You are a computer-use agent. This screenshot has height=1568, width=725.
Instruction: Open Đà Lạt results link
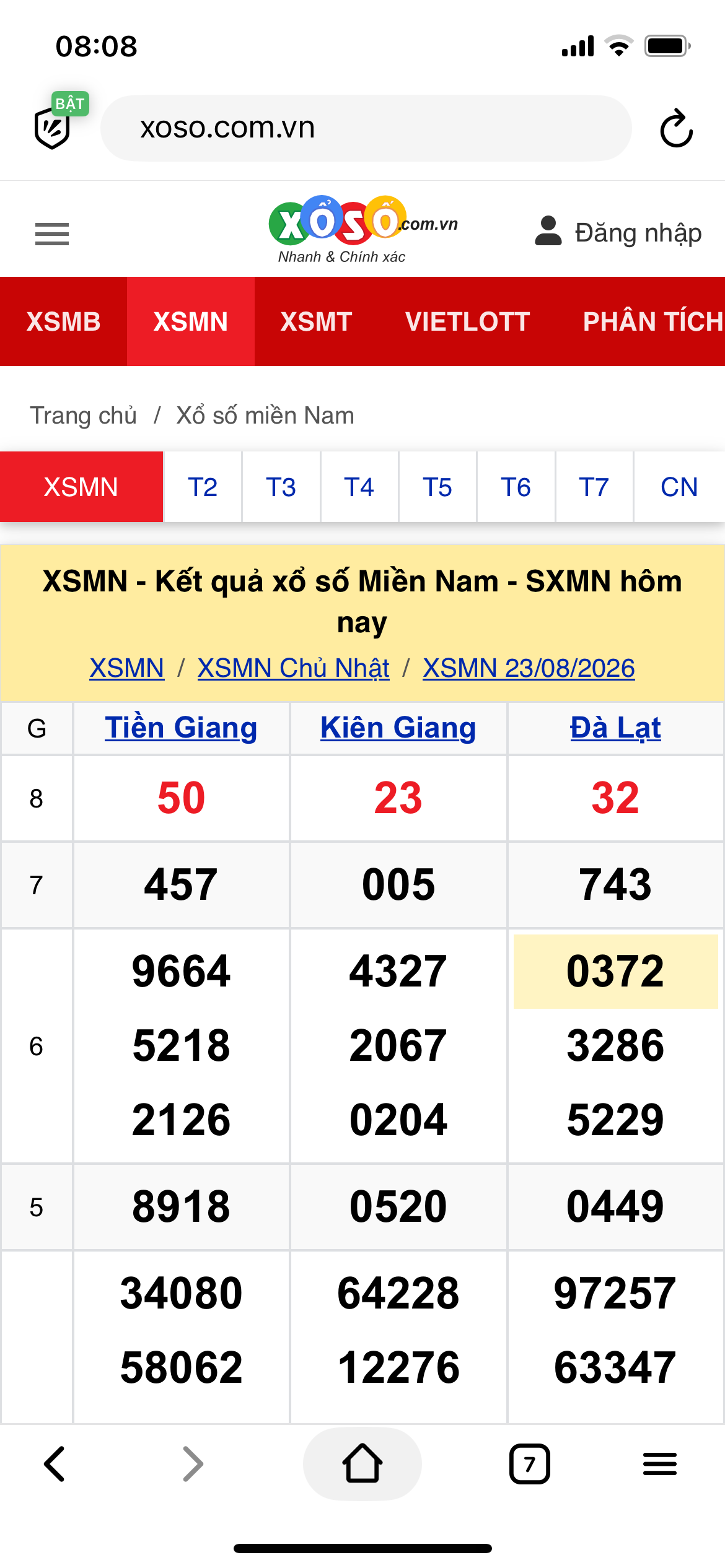[615, 728]
